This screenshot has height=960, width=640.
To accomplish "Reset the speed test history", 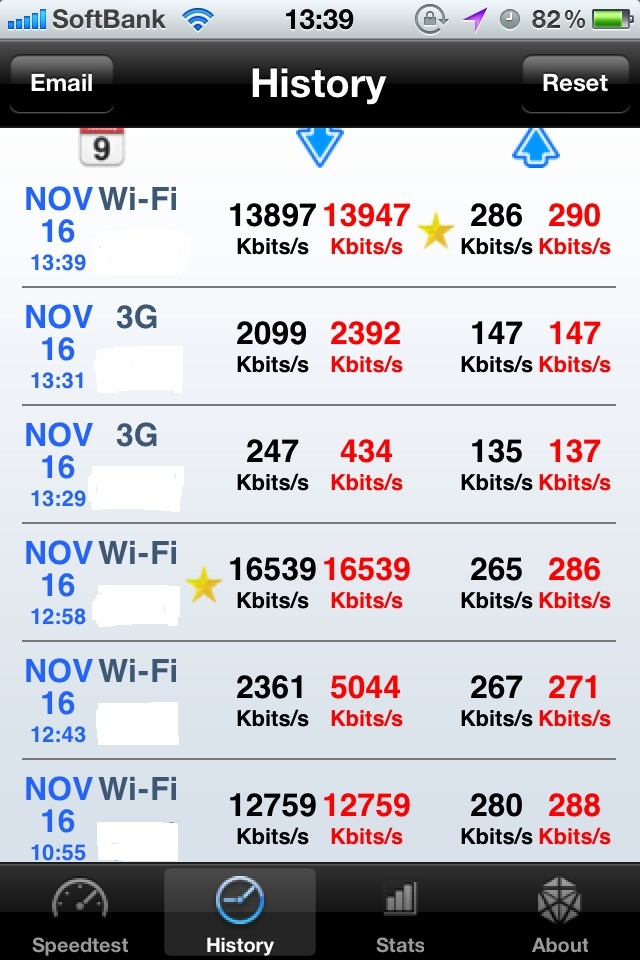I will [575, 84].
